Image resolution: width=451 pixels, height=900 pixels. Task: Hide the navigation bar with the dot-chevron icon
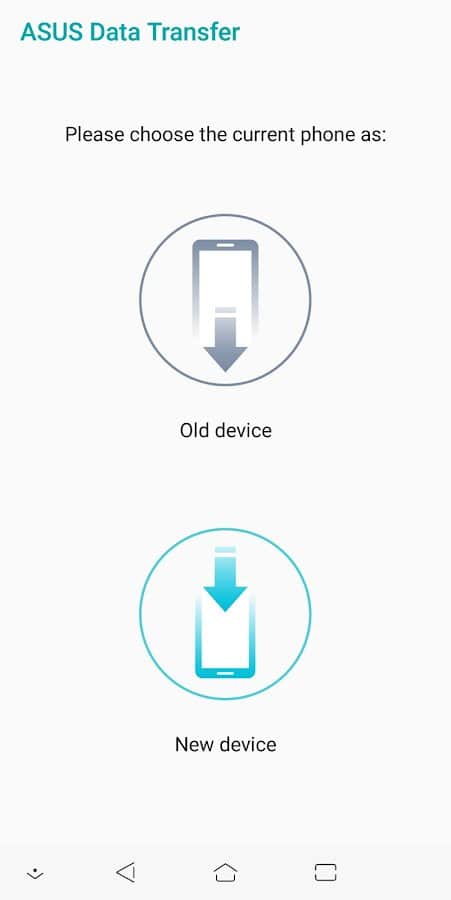[35, 874]
